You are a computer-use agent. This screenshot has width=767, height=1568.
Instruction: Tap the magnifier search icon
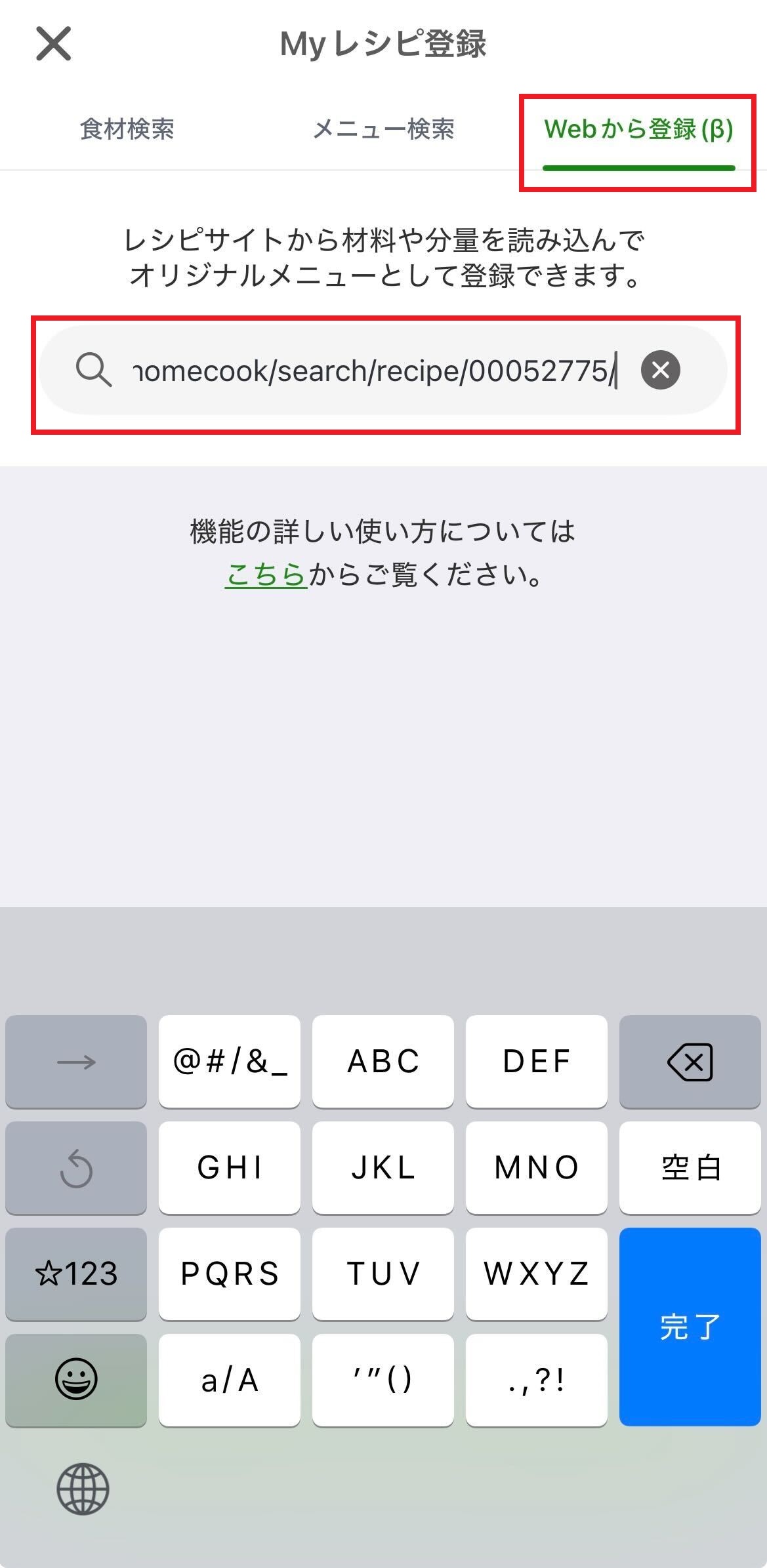coord(94,370)
